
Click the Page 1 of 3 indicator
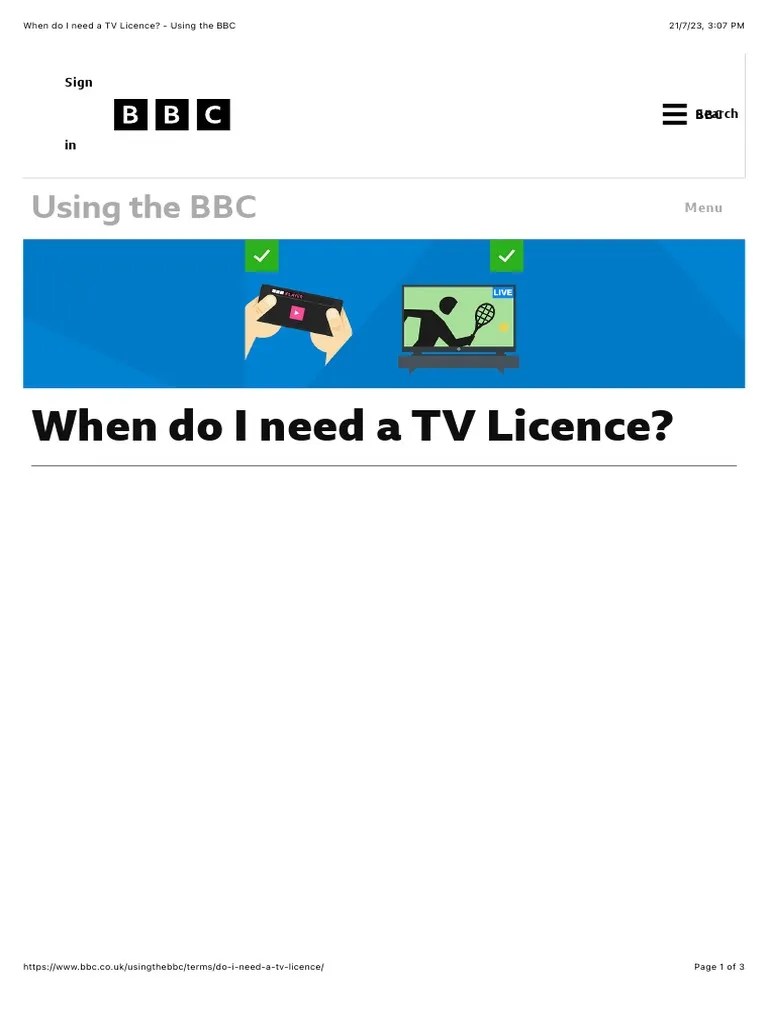719,966
